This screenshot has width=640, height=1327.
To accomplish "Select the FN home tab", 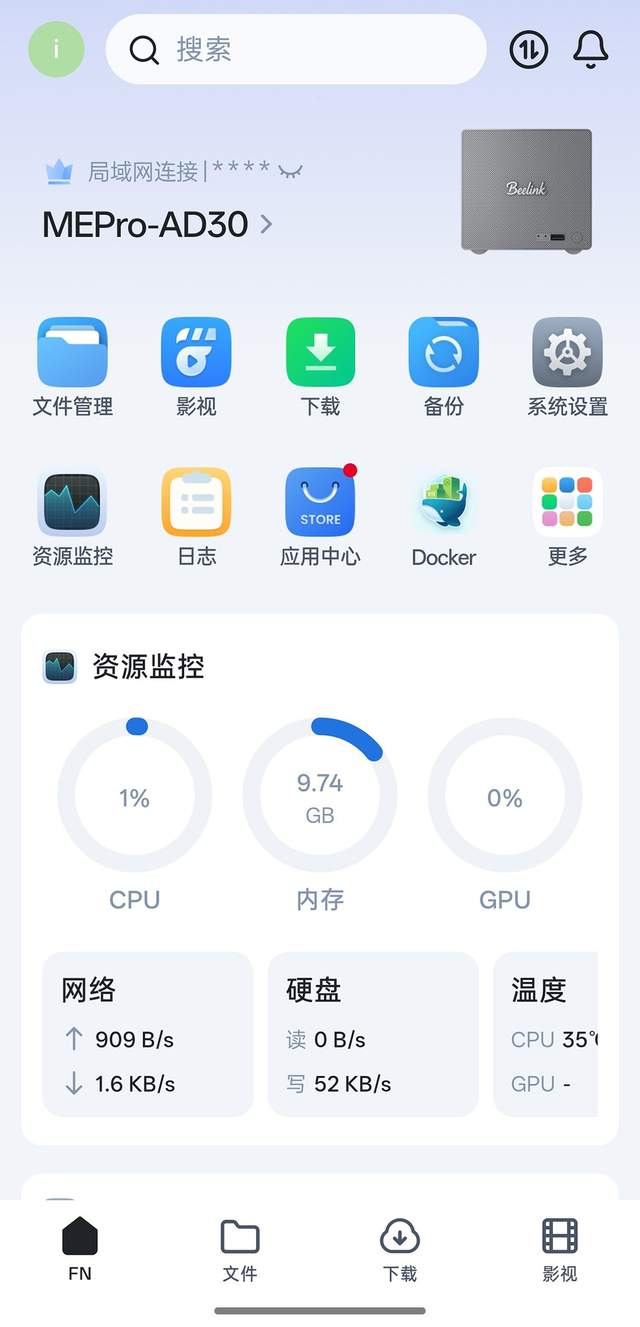I will click(x=80, y=1250).
